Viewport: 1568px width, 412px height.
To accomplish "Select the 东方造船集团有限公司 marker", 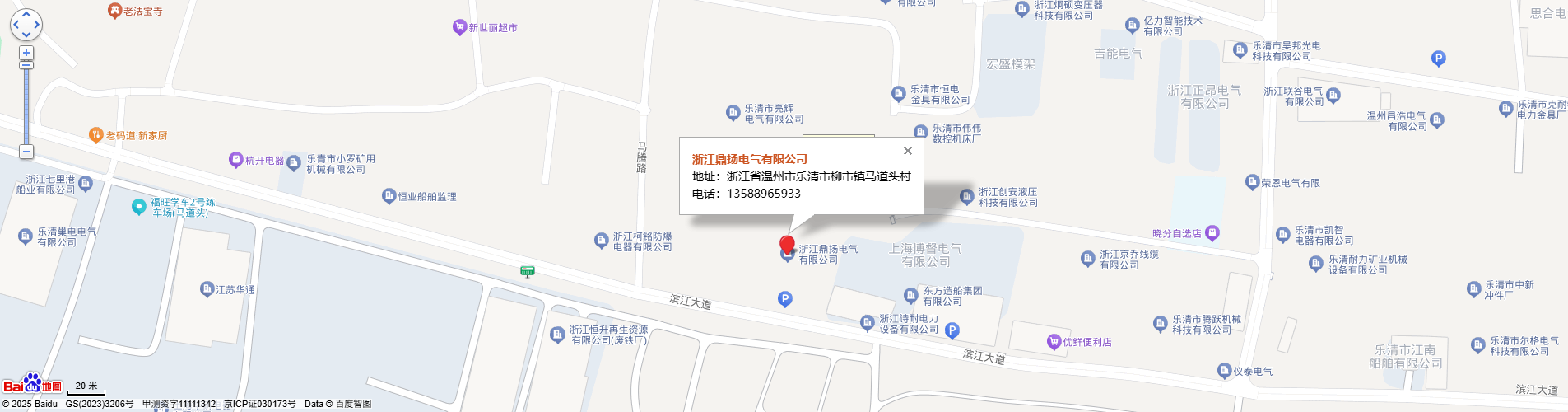I will tap(910, 295).
